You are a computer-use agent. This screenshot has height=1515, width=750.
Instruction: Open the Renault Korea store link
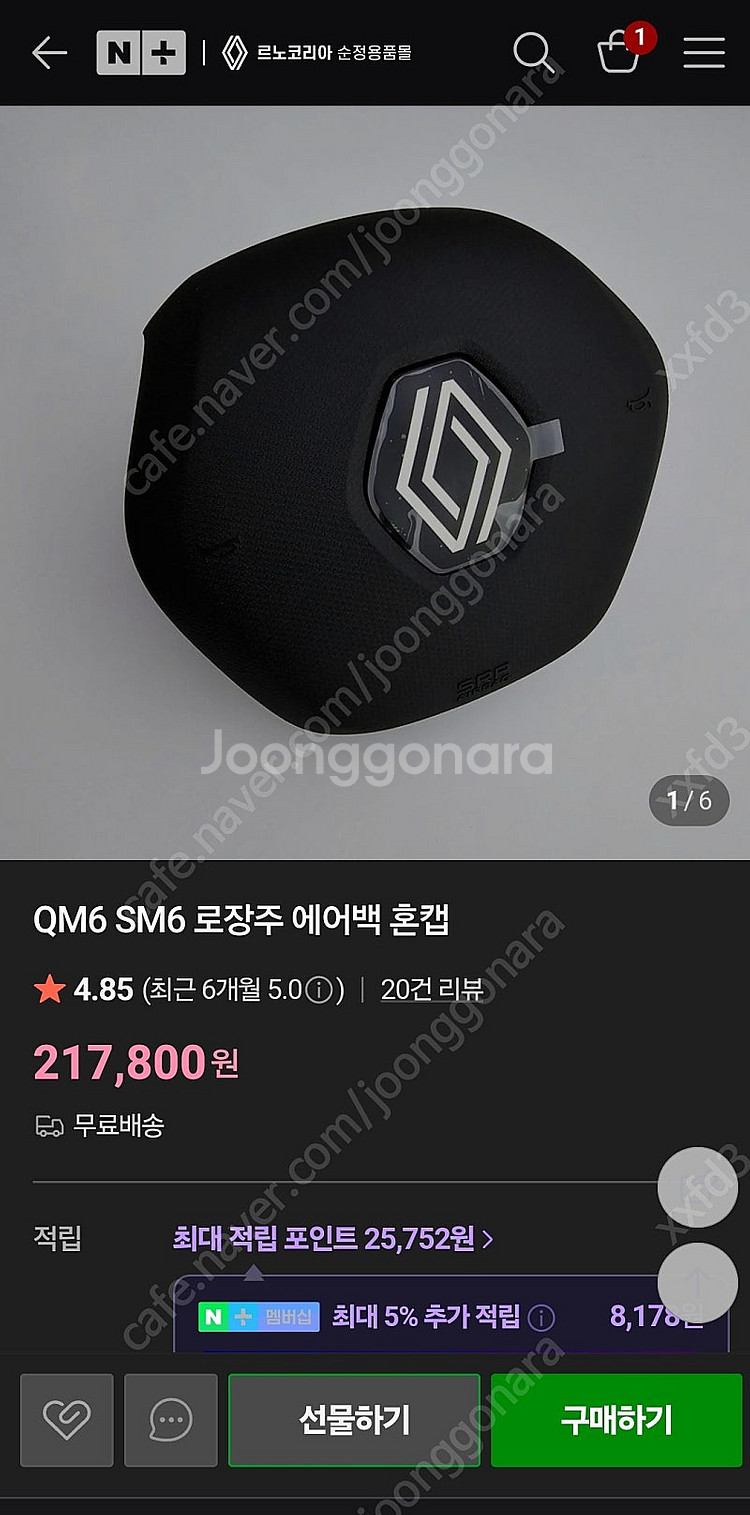[316, 53]
